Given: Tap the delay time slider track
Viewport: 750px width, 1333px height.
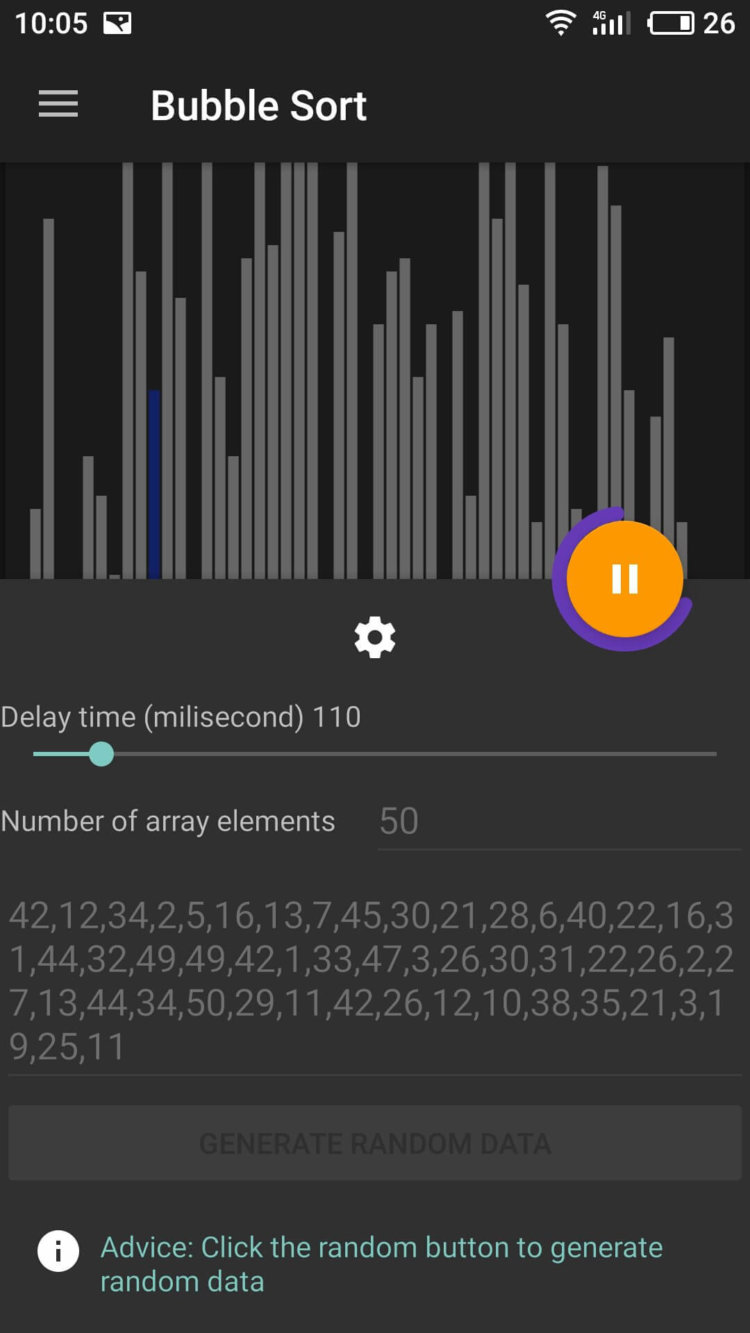Looking at the screenshot, I should (400, 754).
